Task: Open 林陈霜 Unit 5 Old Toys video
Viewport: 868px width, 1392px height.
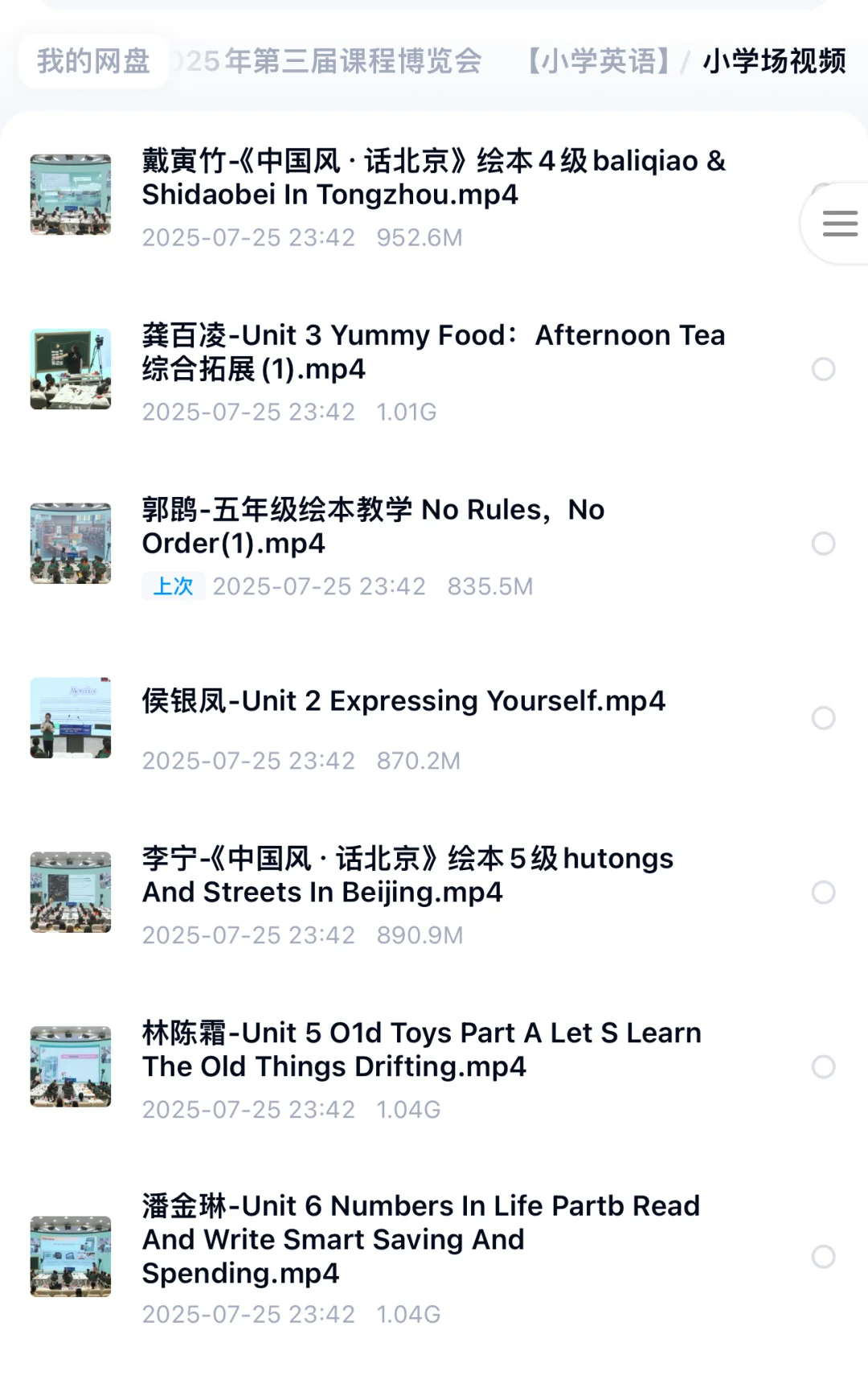Action: (x=421, y=1049)
